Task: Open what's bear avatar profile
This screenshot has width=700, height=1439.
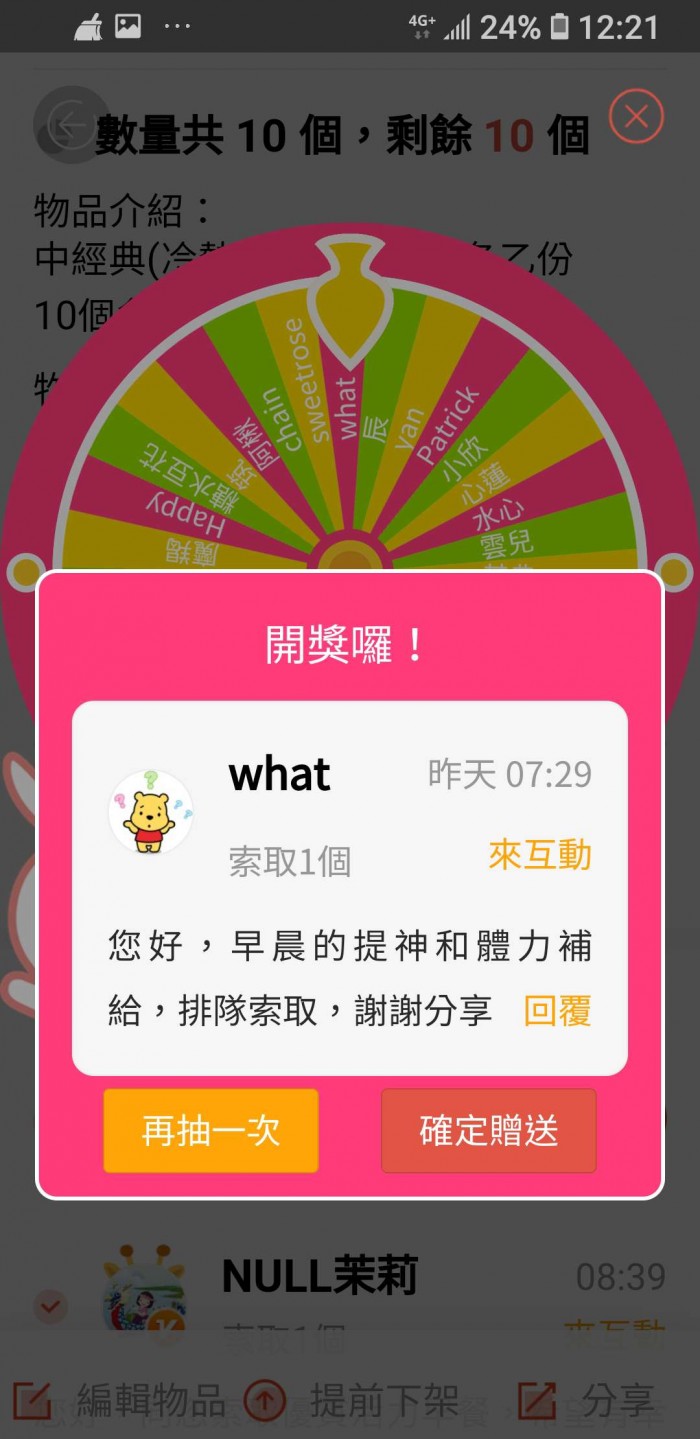Action: pyautogui.click(x=150, y=812)
